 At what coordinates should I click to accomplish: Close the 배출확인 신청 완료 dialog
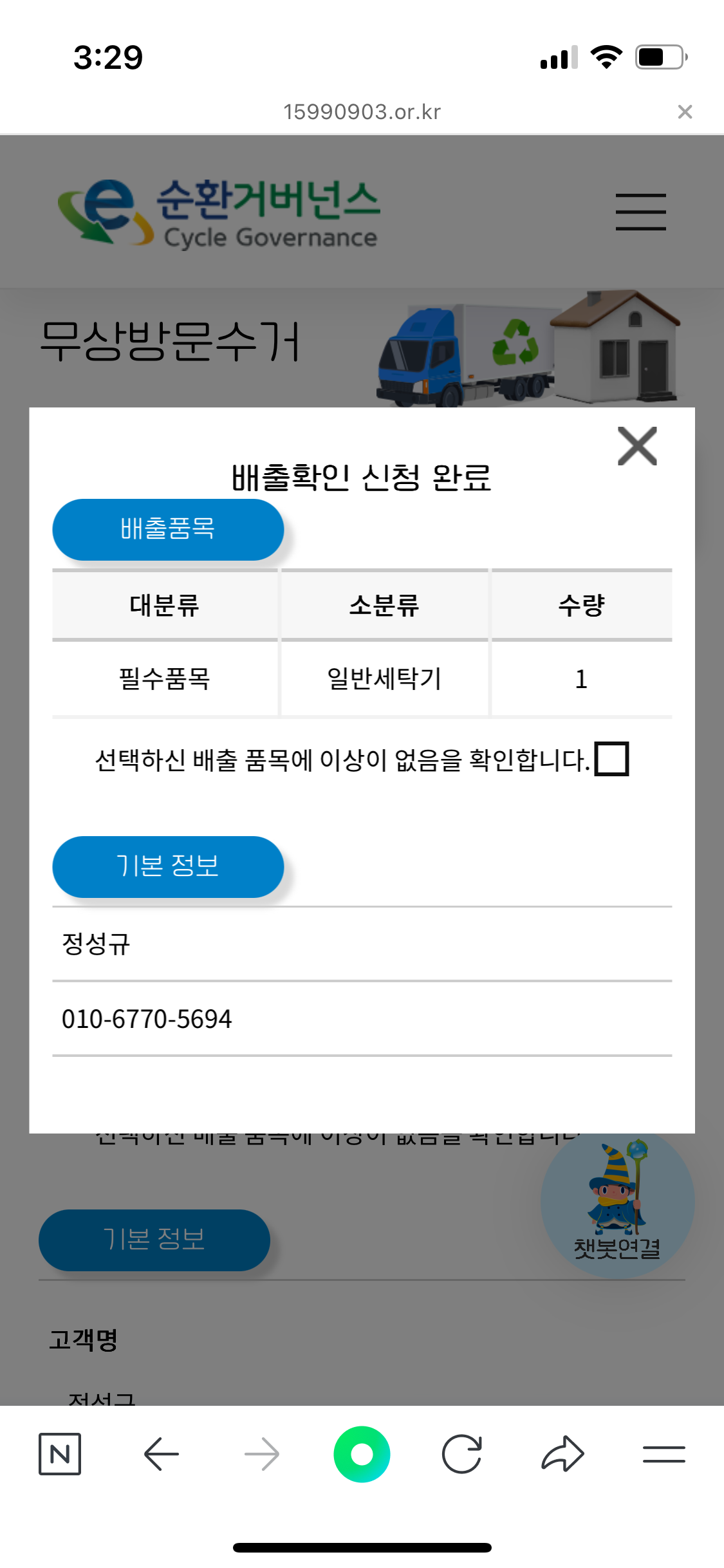point(637,446)
